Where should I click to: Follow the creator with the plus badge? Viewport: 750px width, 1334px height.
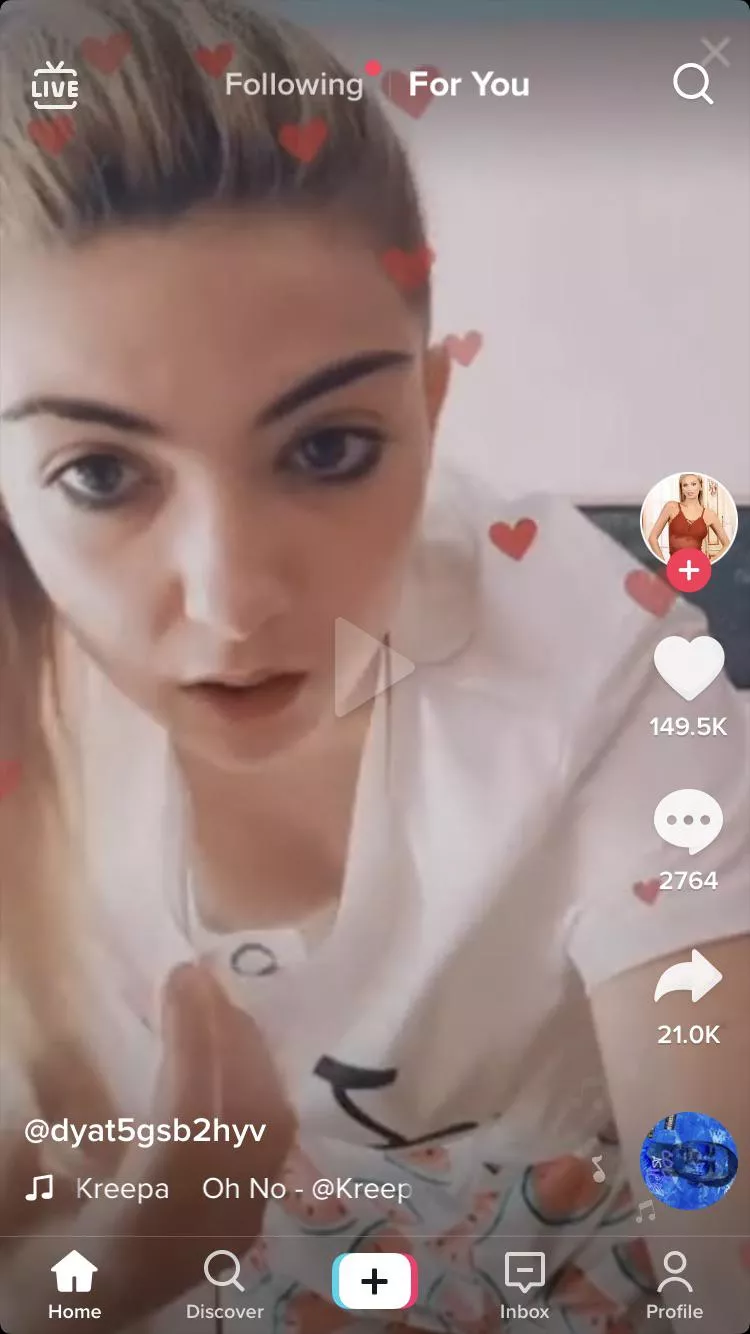[x=688, y=571]
